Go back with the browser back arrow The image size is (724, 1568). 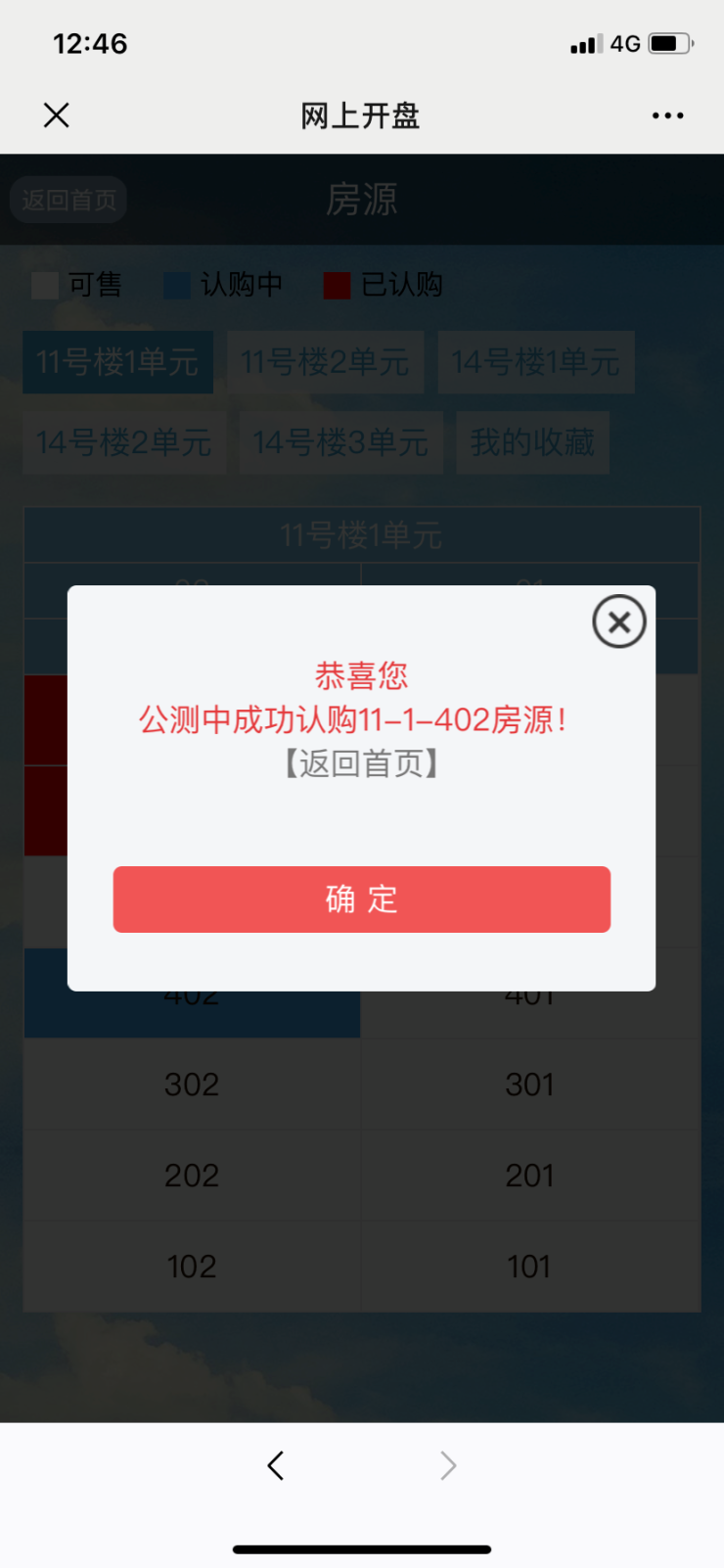[x=276, y=1465]
